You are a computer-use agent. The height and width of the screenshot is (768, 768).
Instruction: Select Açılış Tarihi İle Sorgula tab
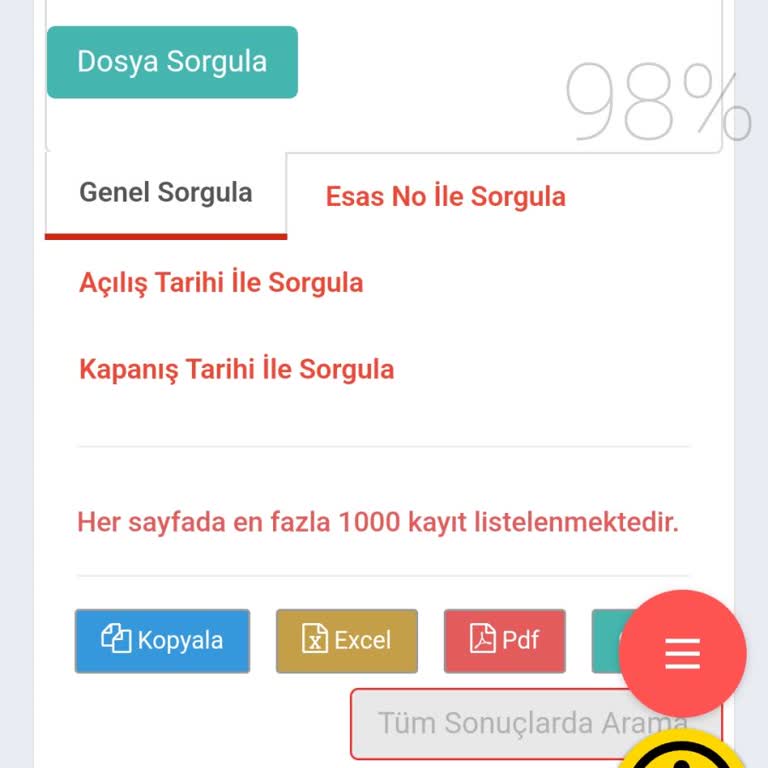(x=221, y=283)
